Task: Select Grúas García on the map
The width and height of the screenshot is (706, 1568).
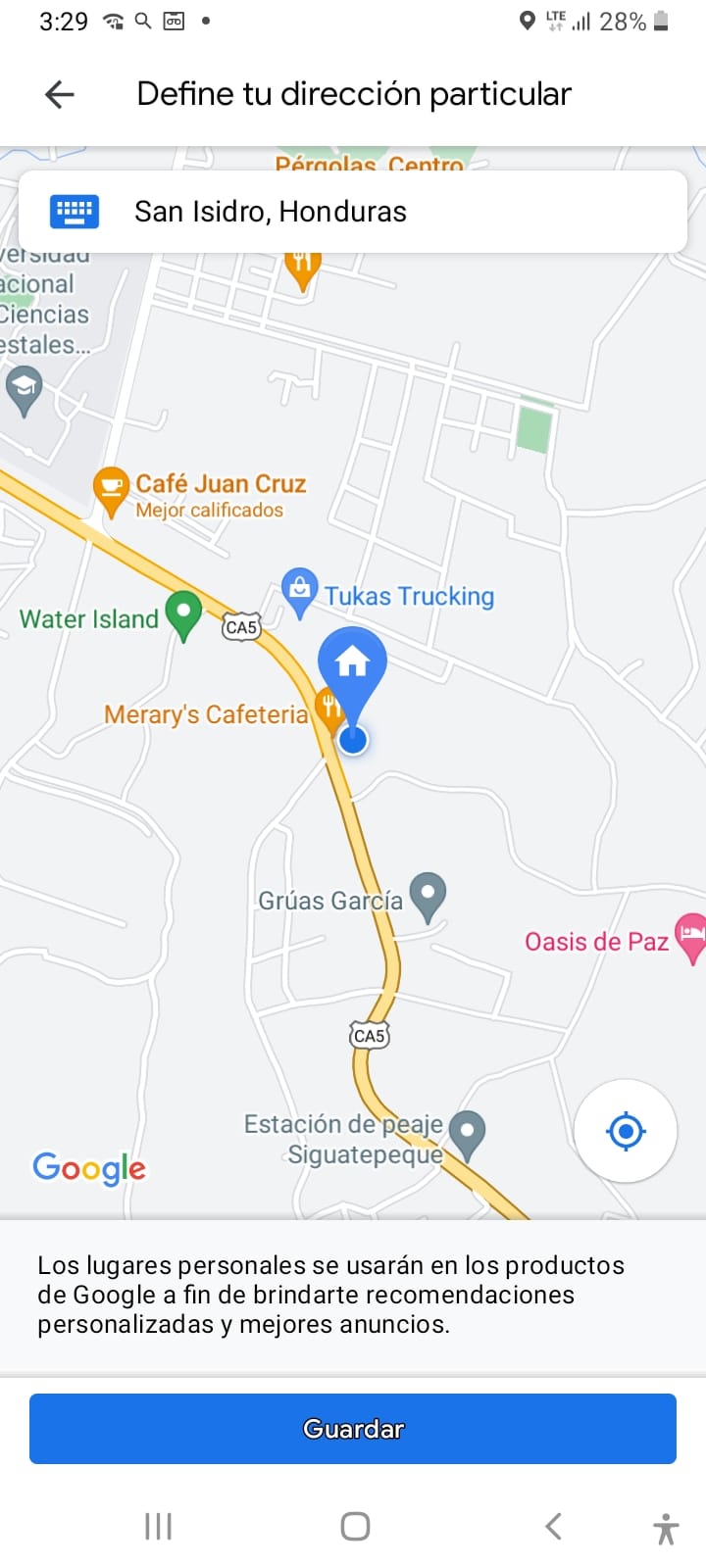Action: tap(428, 894)
